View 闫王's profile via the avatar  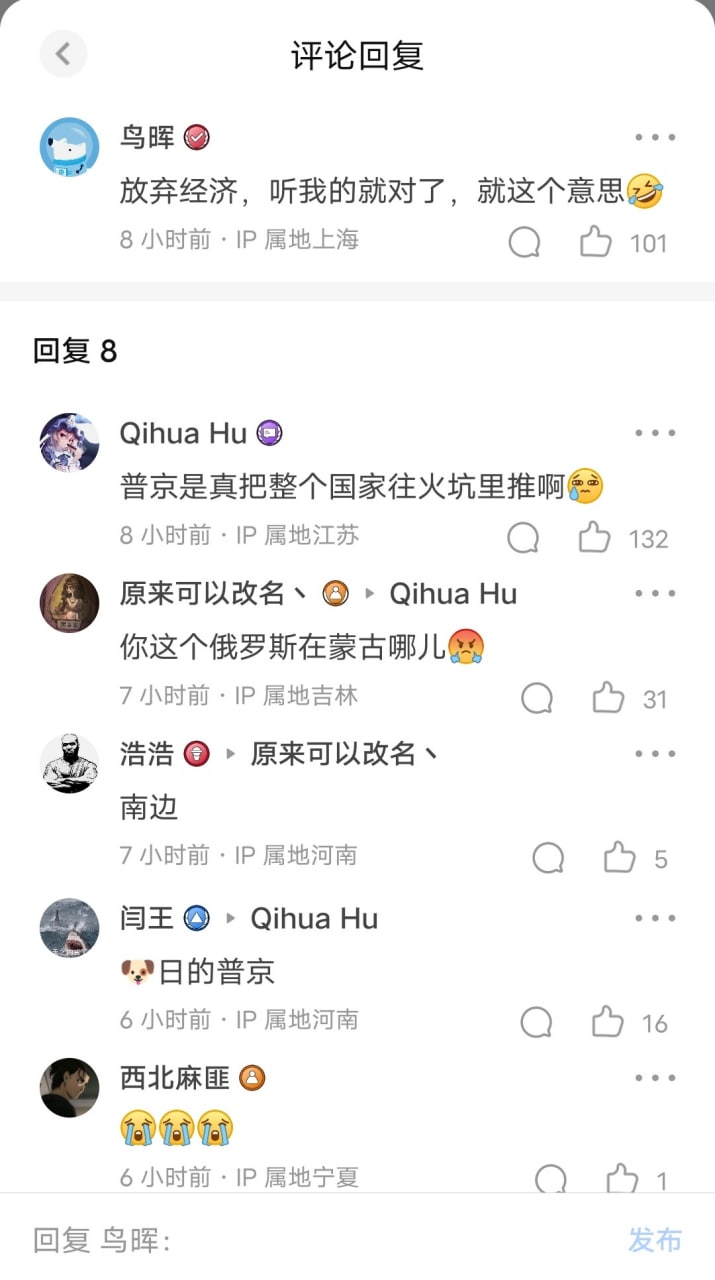pyautogui.click(x=70, y=927)
